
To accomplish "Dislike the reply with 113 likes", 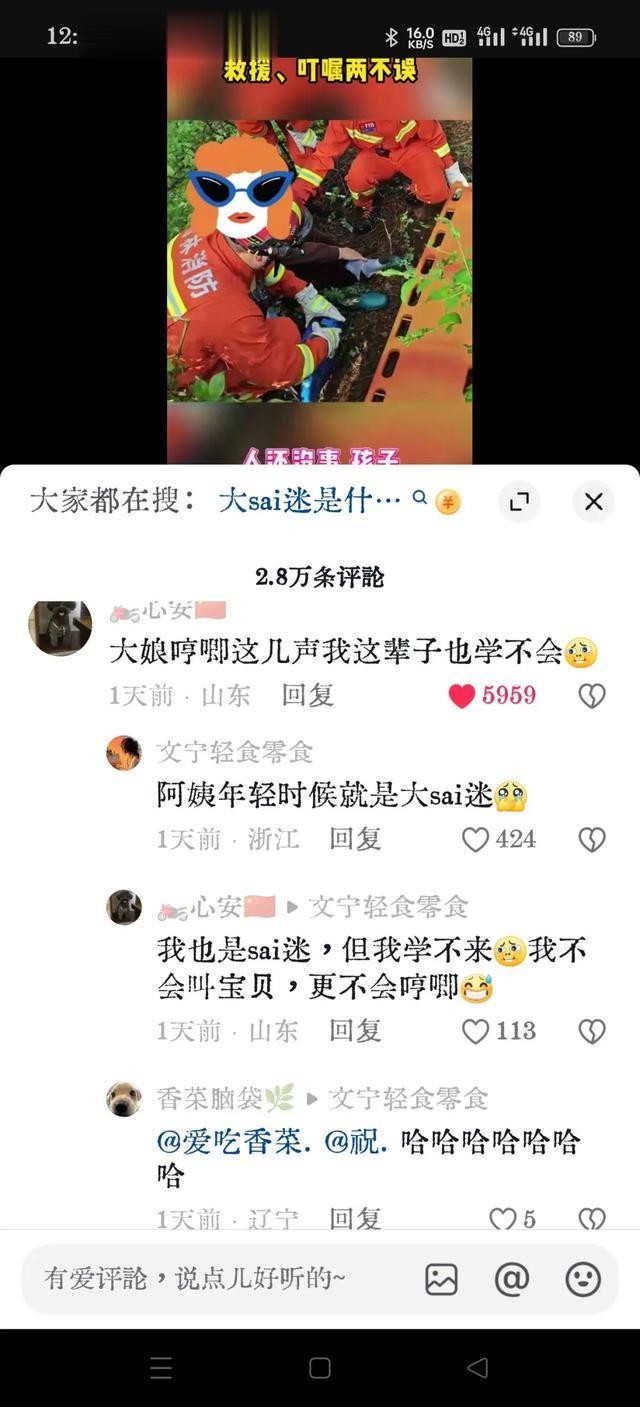I will (x=592, y=1031).
